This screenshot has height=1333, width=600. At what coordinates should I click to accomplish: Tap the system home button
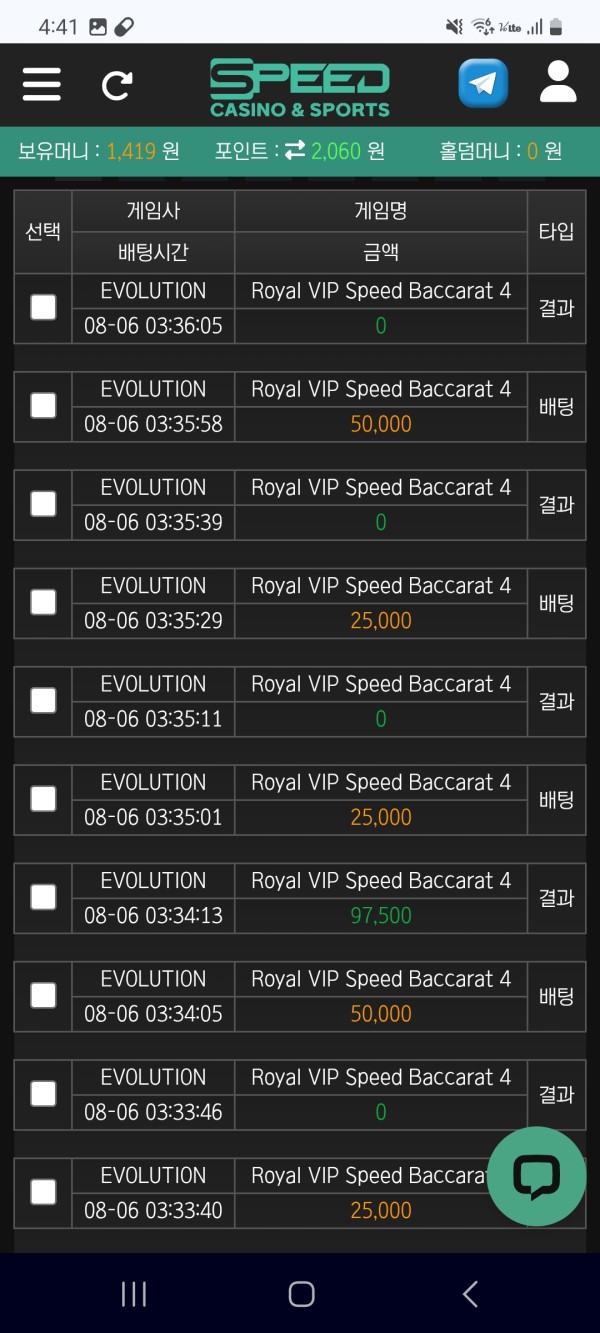301,1294
